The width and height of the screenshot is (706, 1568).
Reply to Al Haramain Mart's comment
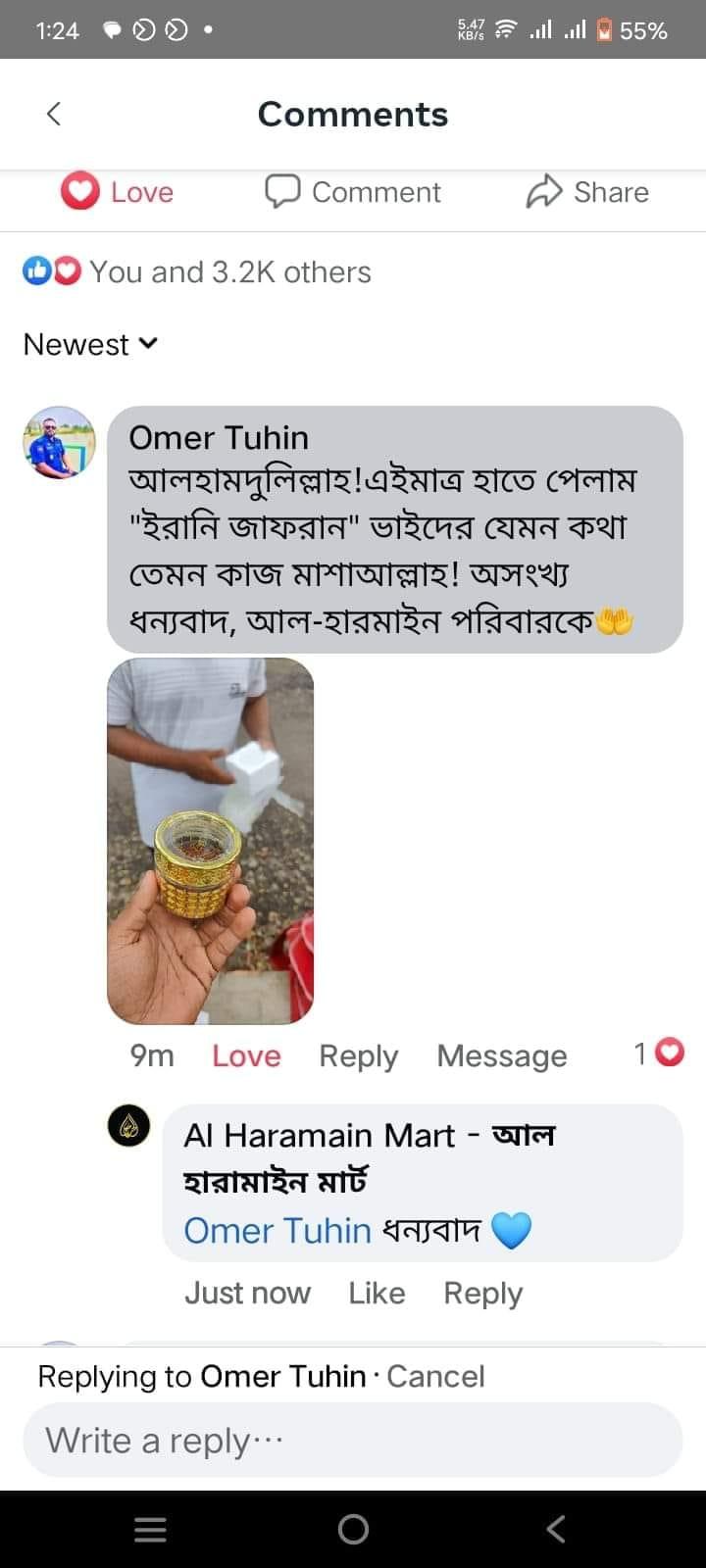[x=482, y=1293]
